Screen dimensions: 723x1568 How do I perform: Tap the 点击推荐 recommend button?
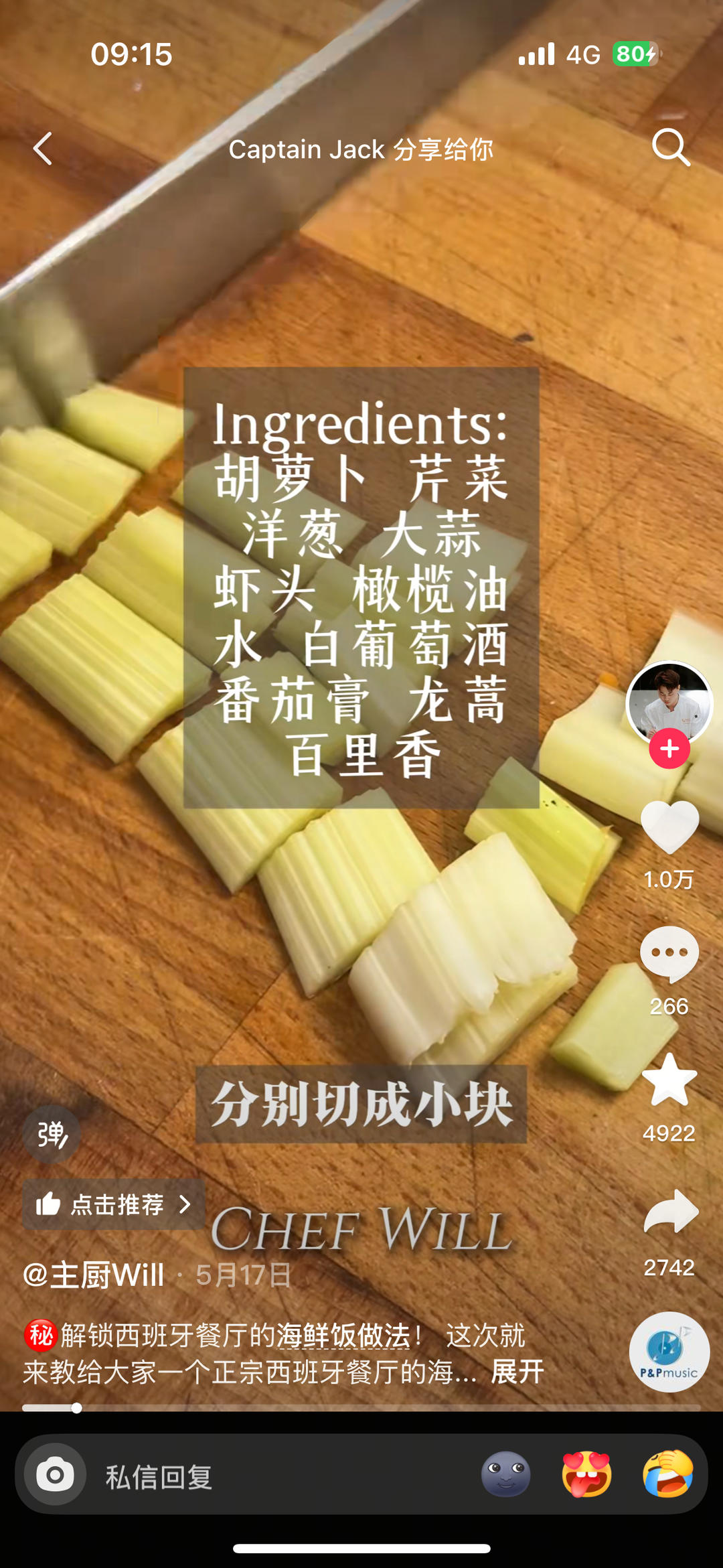tap(114, 1204)
